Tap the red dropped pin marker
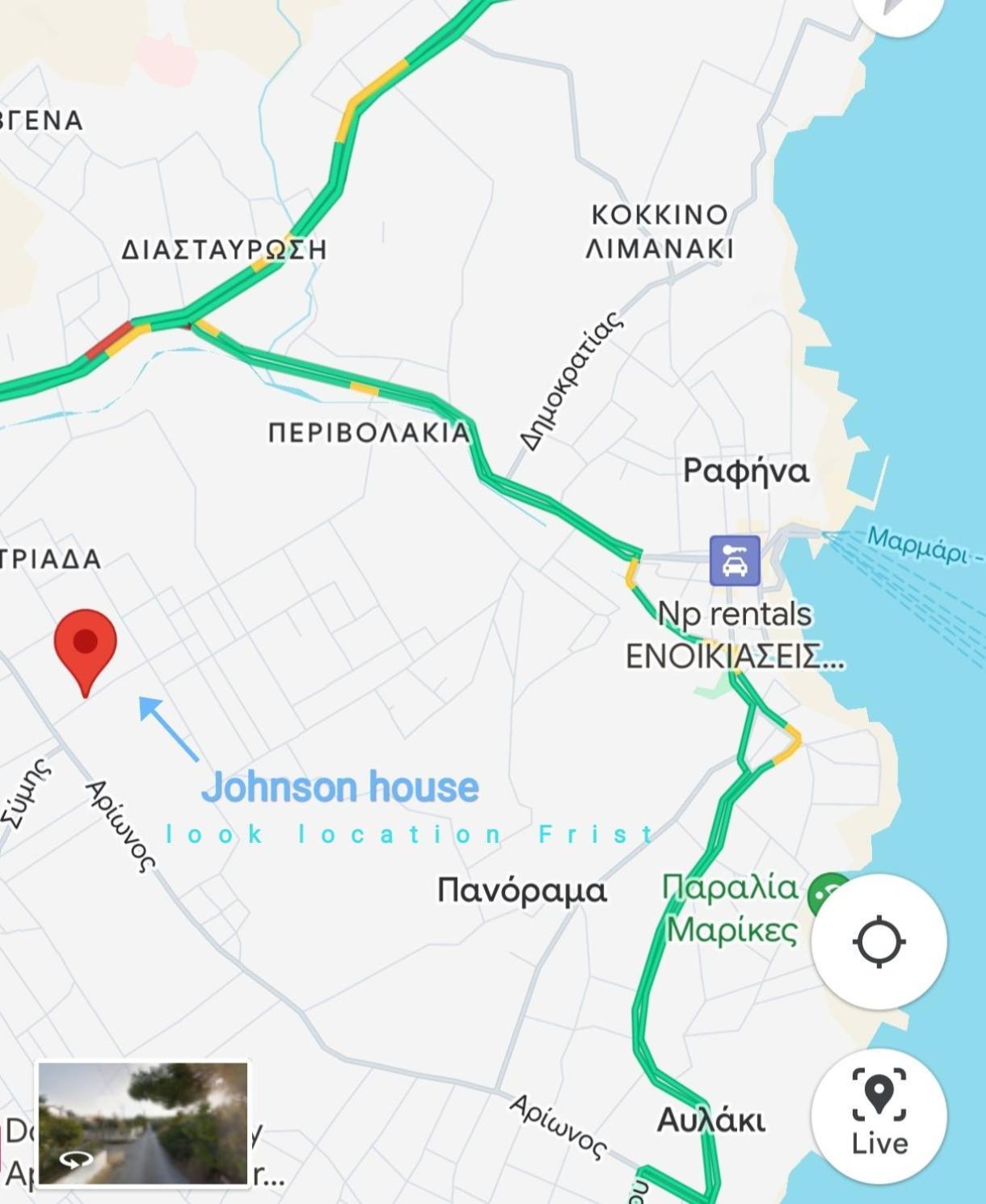This screenshot has height=1204, width=986. pos(86,645)
